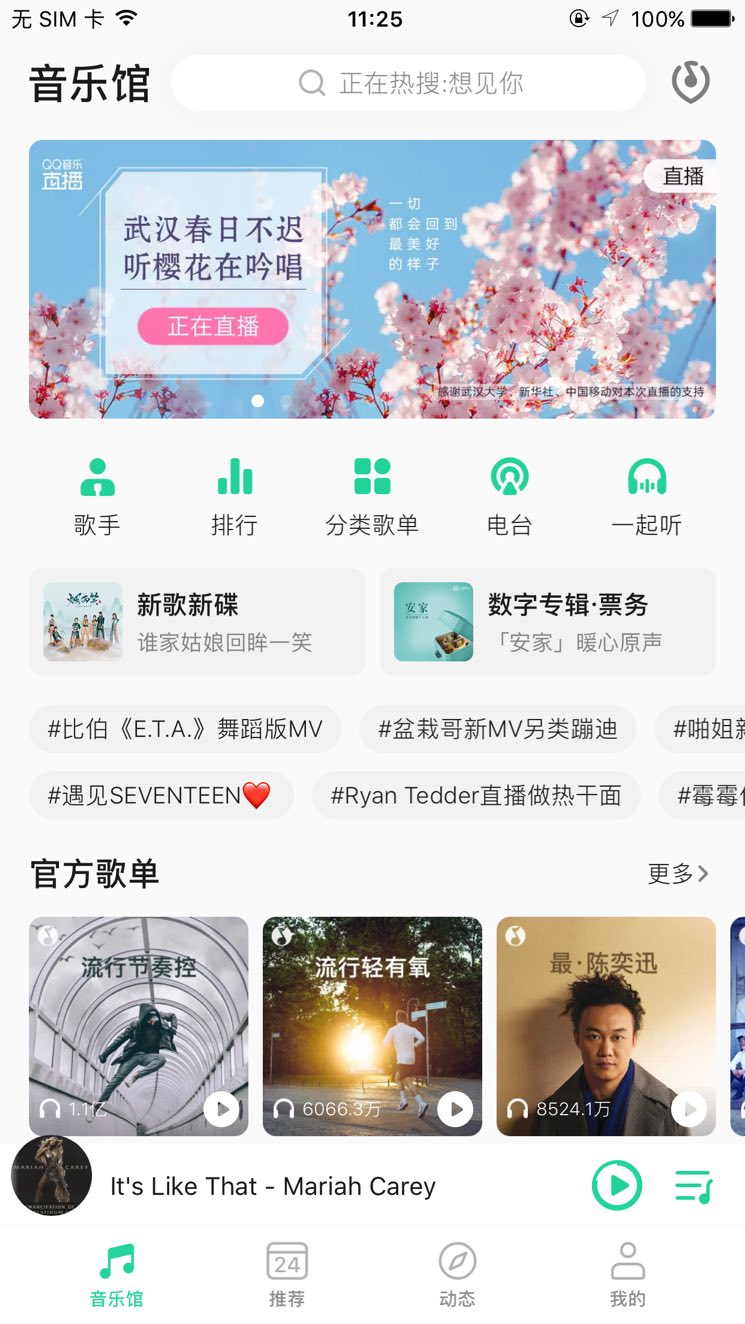Switch to the 推荐 tab
745x1324 pixels.
[x=287, y=1274]
